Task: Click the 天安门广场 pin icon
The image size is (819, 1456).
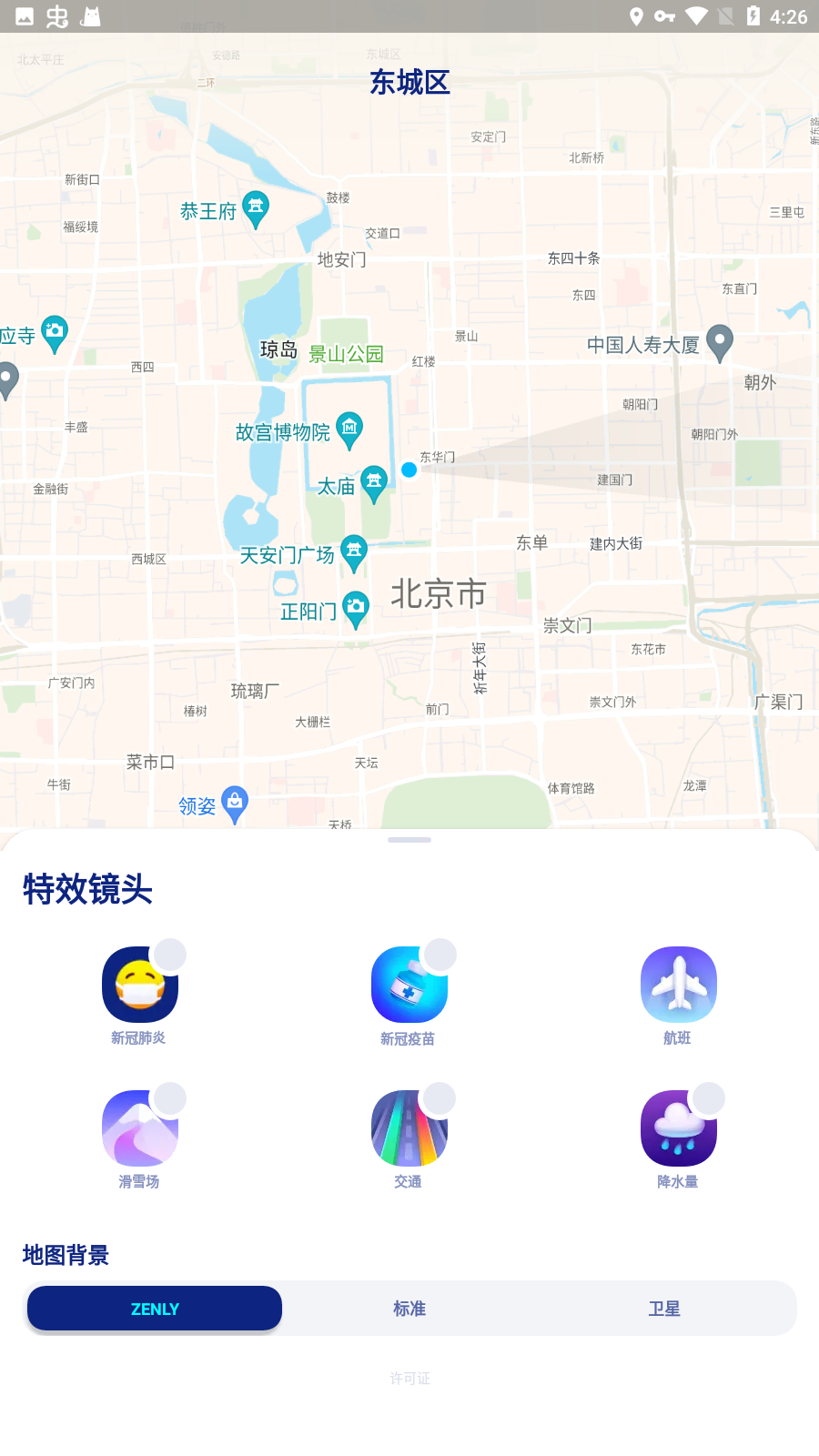Action: 353,551
